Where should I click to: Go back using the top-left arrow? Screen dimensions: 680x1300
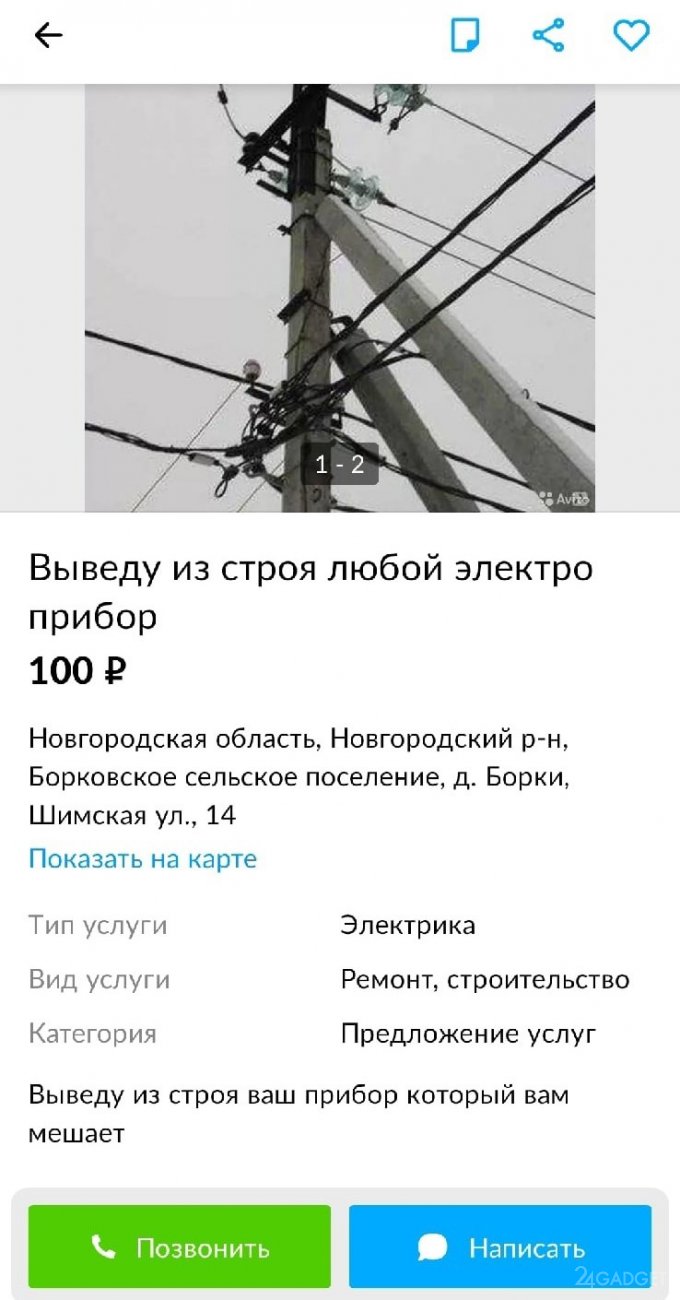point(48,36)
